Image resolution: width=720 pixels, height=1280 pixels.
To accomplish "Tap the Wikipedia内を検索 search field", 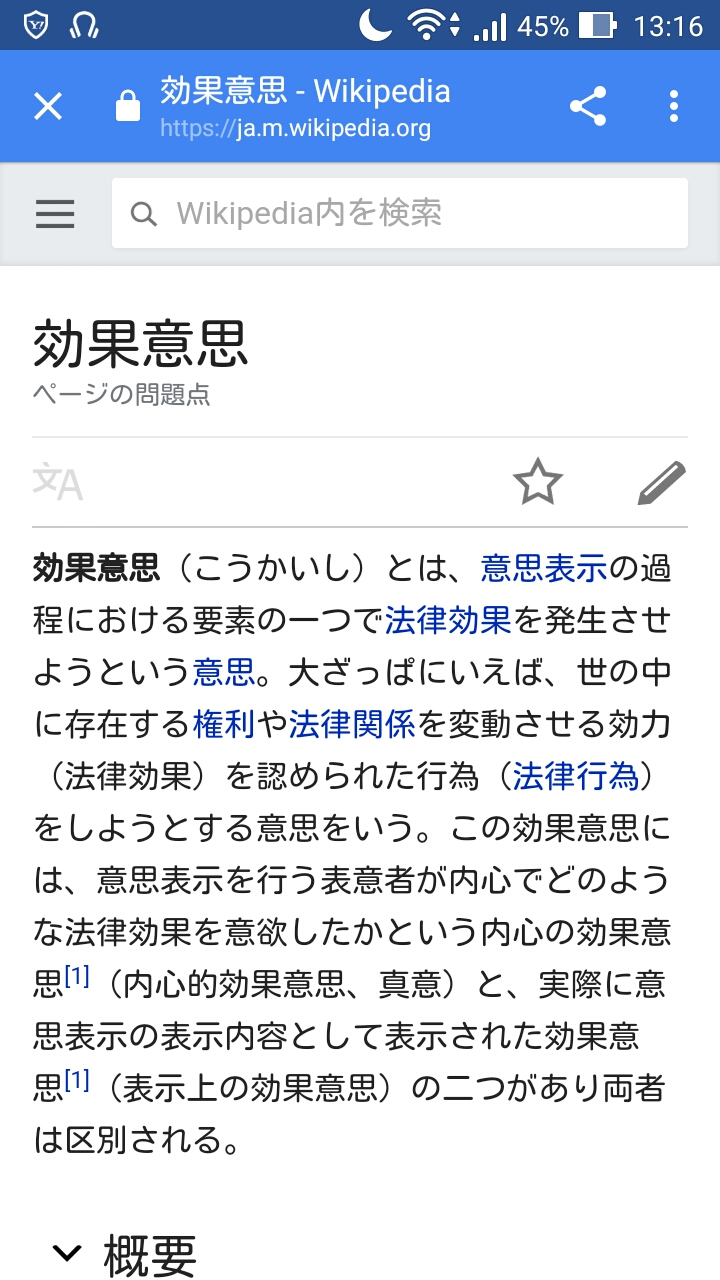I will (x=400, y=213).
